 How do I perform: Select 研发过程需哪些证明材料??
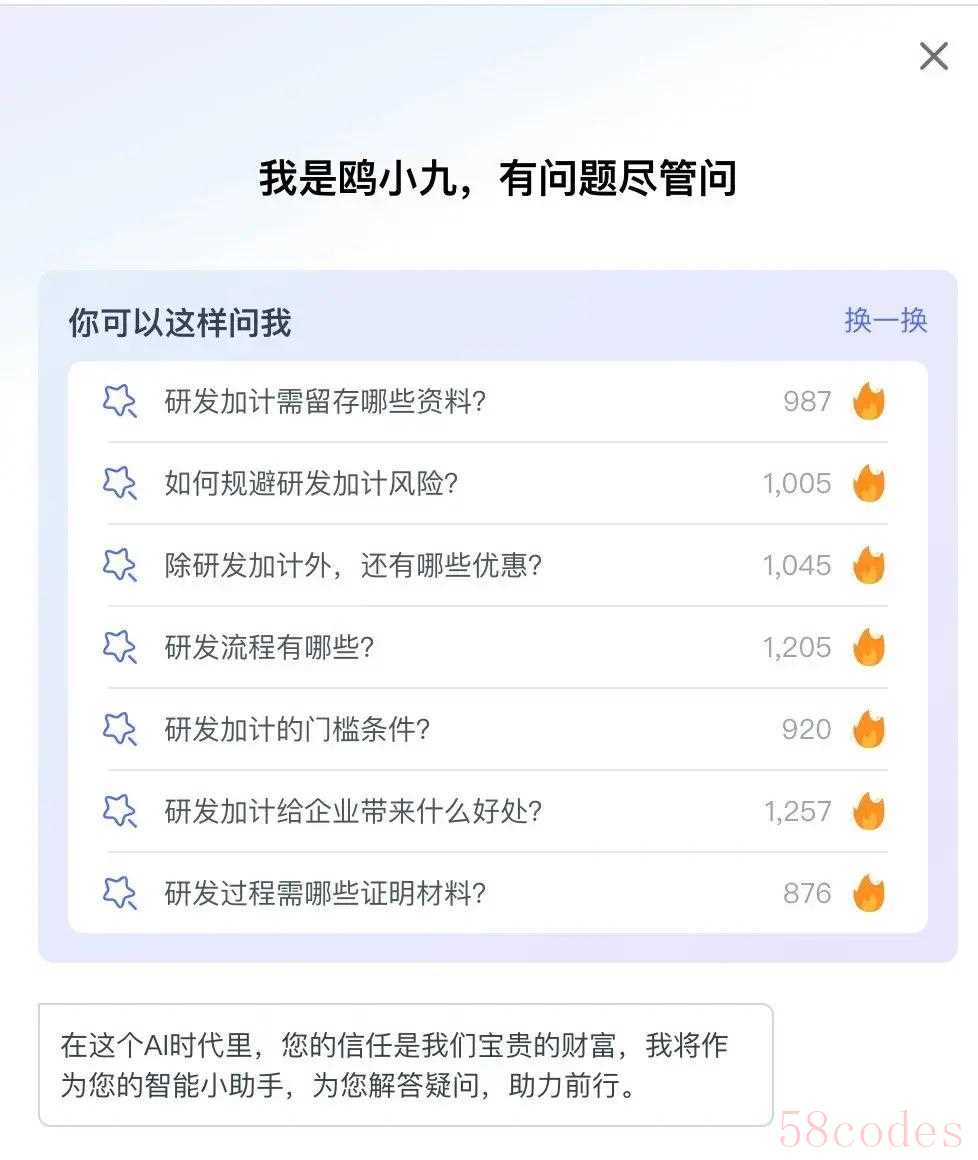(325, 894)
